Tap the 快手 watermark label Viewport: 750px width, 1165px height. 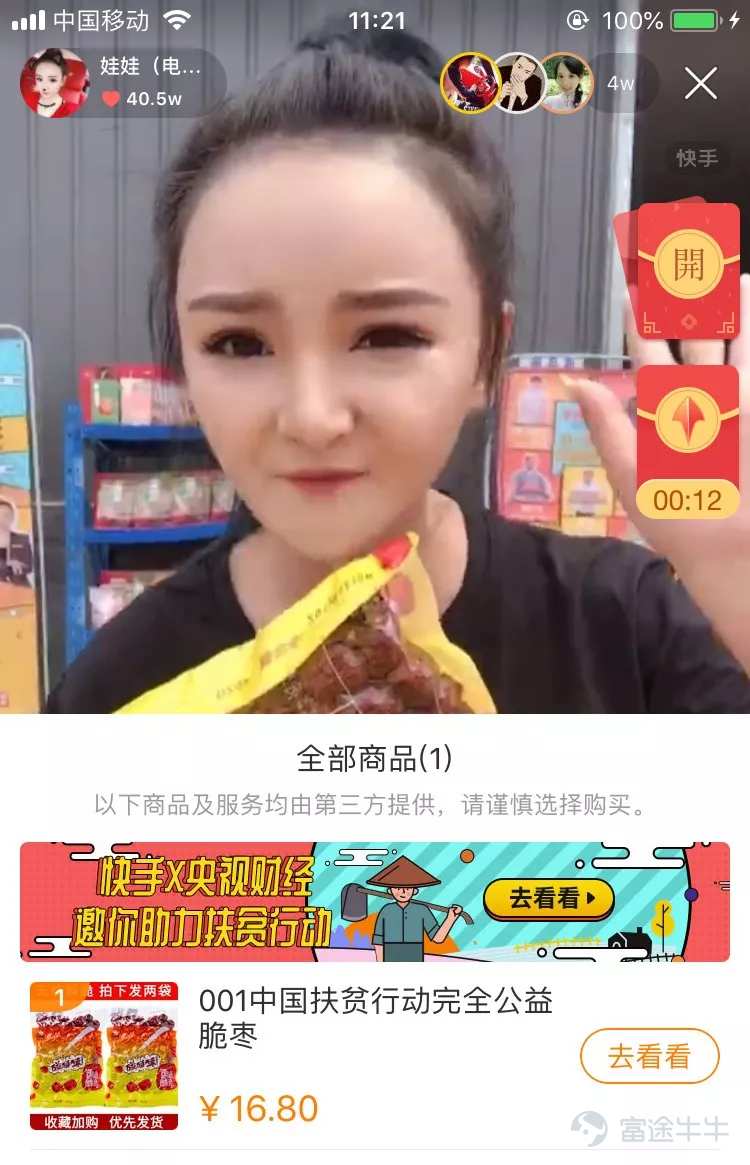click(x=695, y=158)
